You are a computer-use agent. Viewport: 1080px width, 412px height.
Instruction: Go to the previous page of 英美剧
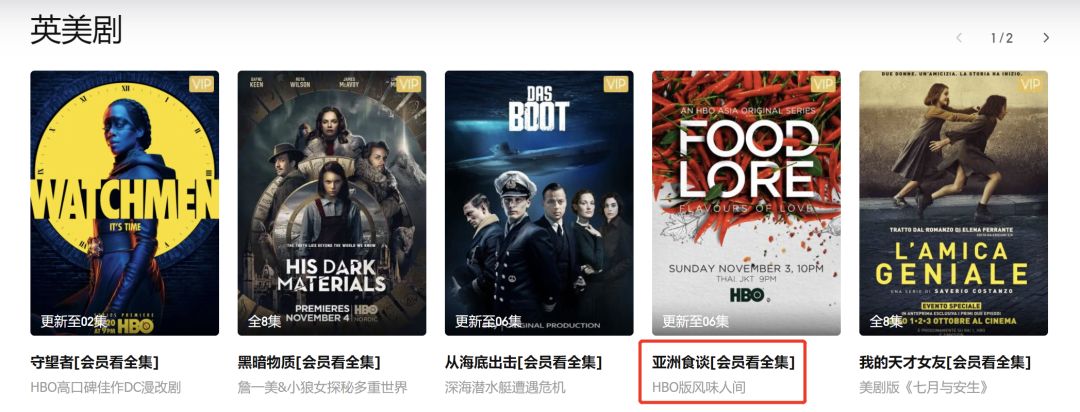(959, 38)
